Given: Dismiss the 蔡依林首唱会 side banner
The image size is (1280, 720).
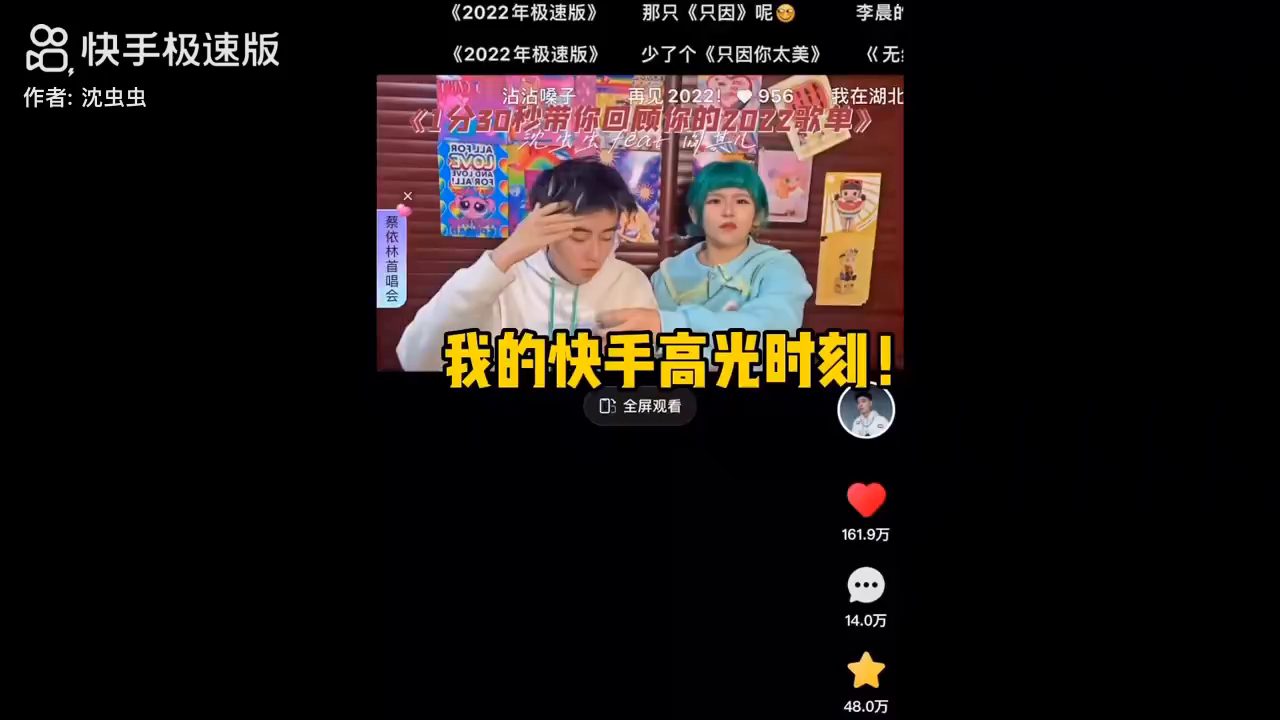Looking at the screenshot, I should (407, 196).
